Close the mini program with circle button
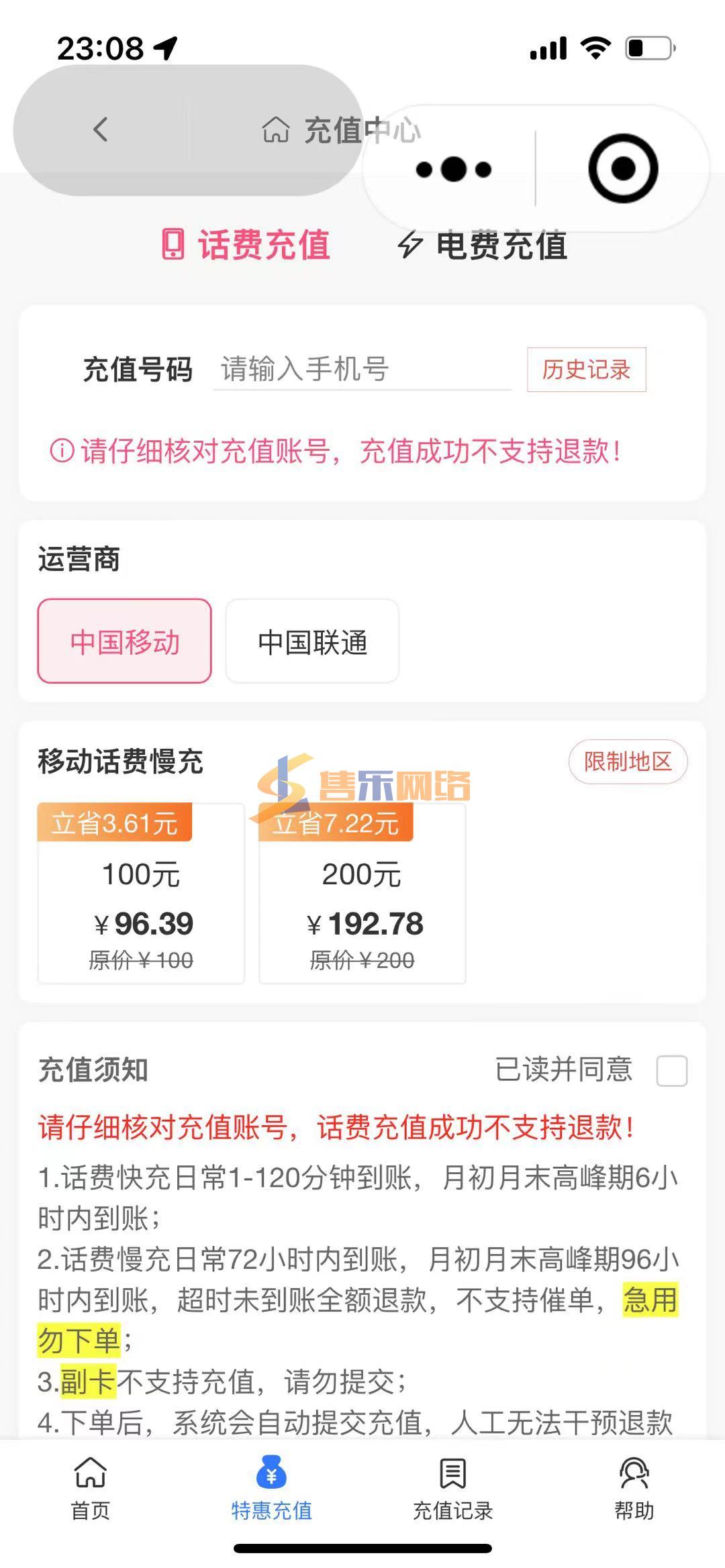Viewport: 725px width, 1568px height. point(623,168)
